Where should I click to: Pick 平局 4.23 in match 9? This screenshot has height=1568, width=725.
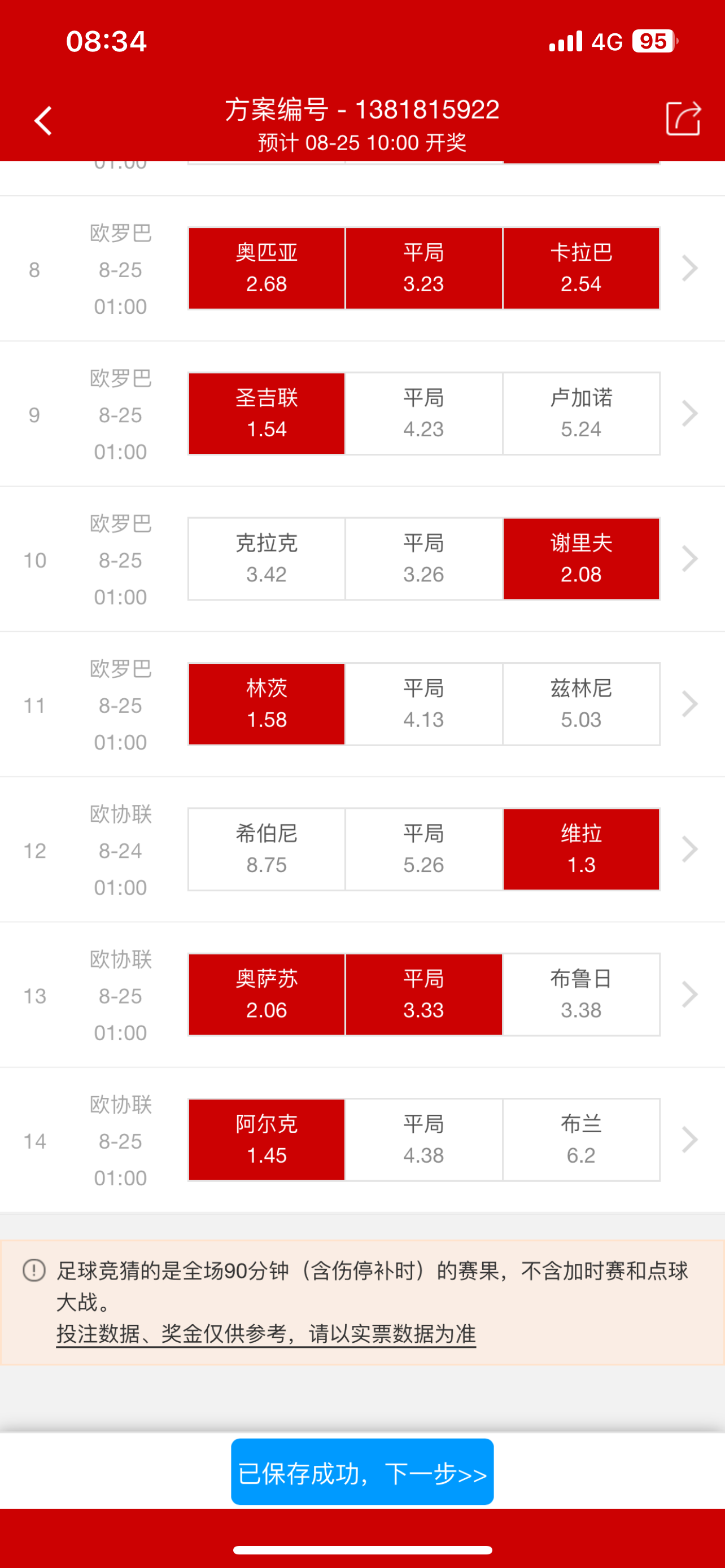pos(423,414)
